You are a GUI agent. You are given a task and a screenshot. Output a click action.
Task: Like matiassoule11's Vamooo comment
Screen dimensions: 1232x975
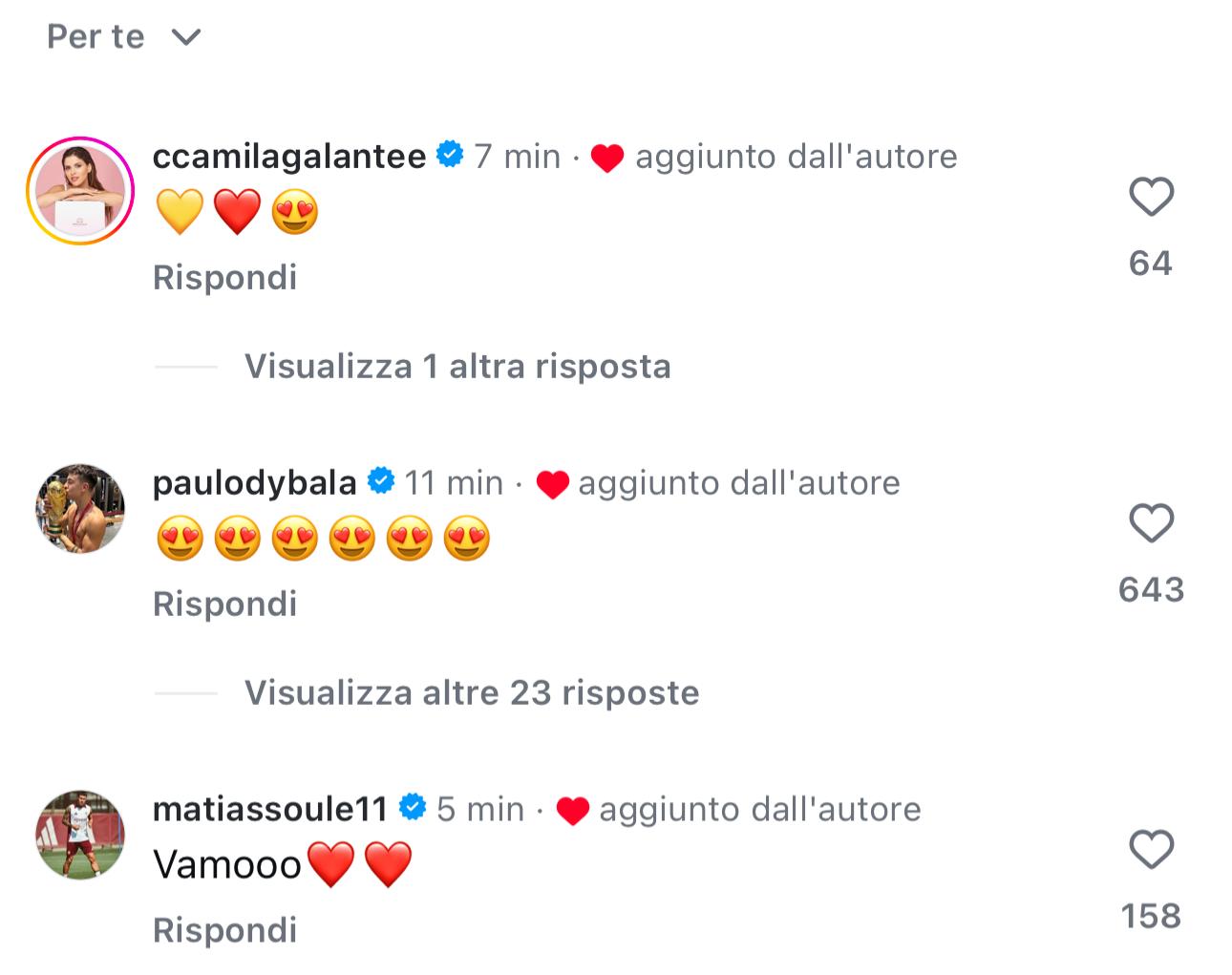pyautogui.click(x=1151, y=850)
